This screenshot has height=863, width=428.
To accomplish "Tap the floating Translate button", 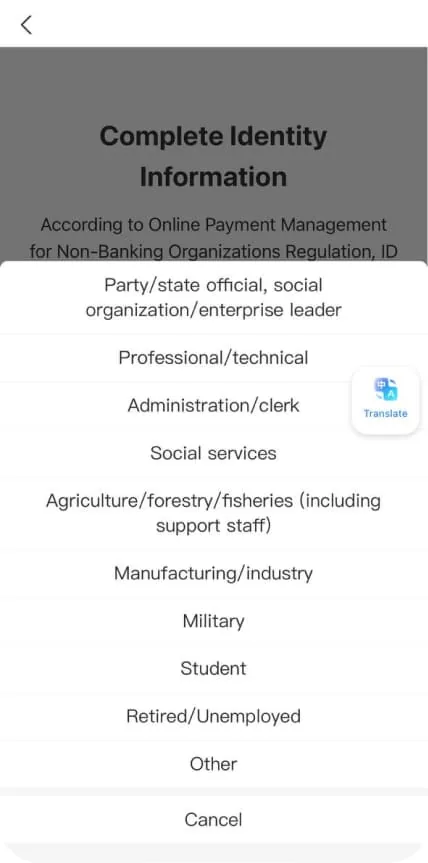I will (386, 400).
